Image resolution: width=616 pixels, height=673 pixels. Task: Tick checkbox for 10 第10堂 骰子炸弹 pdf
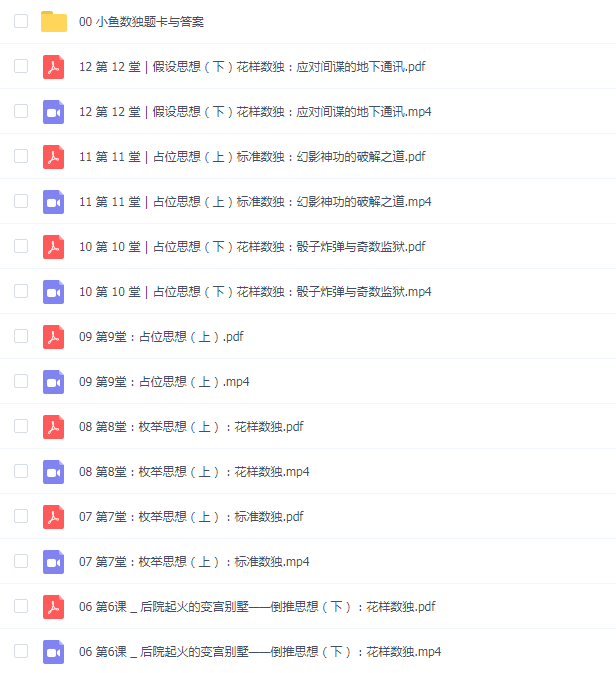[x=21, y=246]
